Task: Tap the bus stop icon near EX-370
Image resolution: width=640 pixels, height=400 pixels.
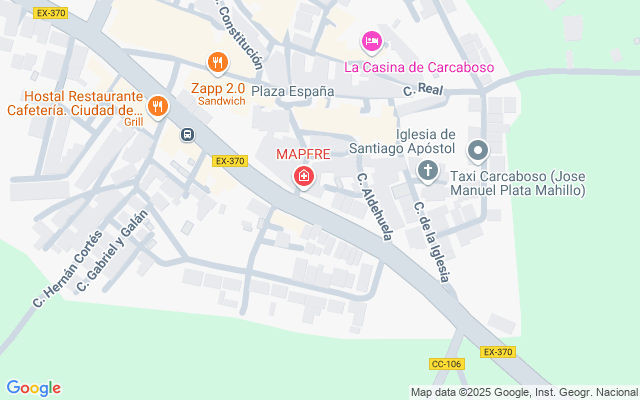Action: pyautogui.click(x=187, y=135)
